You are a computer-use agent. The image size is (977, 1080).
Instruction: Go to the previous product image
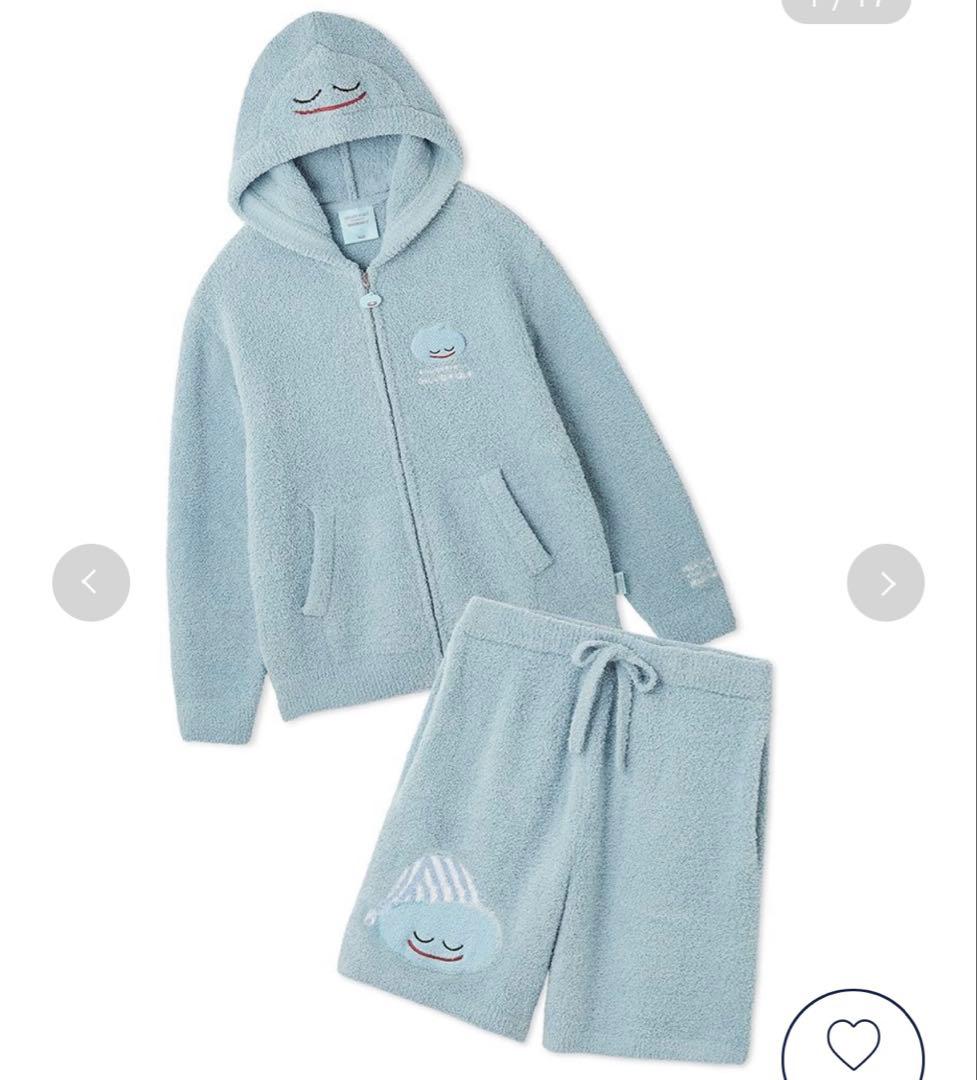pyautogui.click(x=91, y=582)
